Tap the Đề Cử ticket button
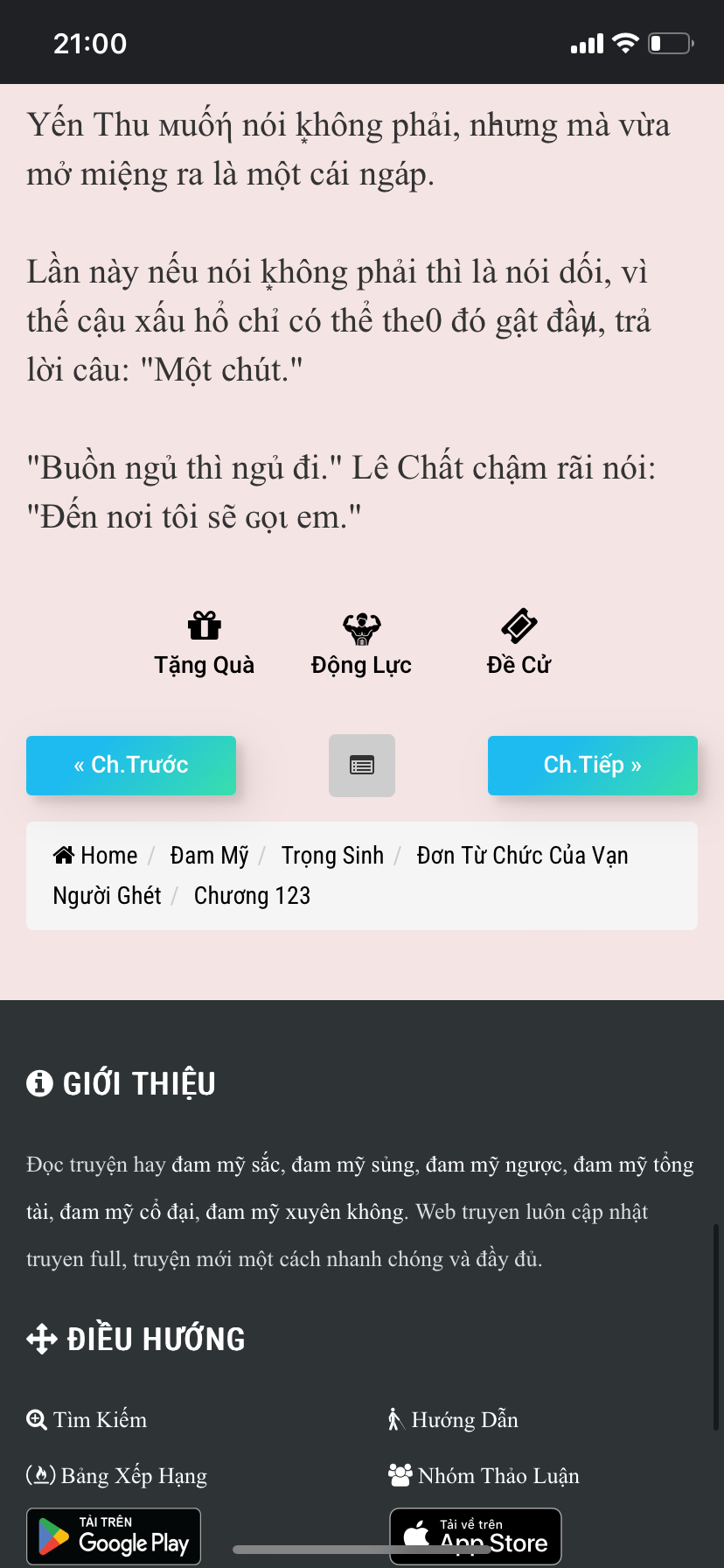This screenshot has width=724, height=1568. point(519,645)
